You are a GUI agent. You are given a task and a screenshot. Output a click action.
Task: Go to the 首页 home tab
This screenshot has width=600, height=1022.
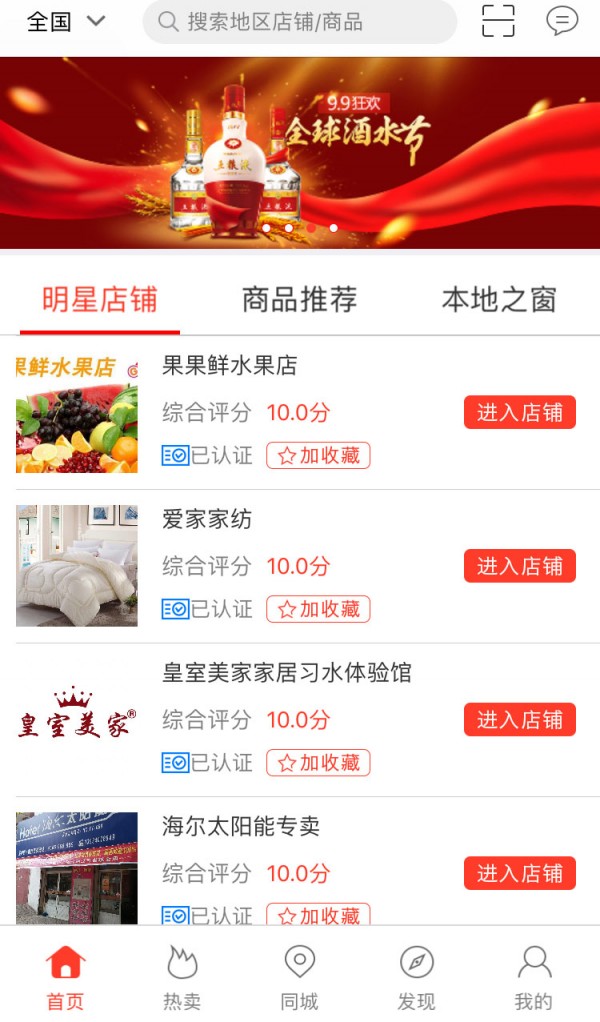65,977
